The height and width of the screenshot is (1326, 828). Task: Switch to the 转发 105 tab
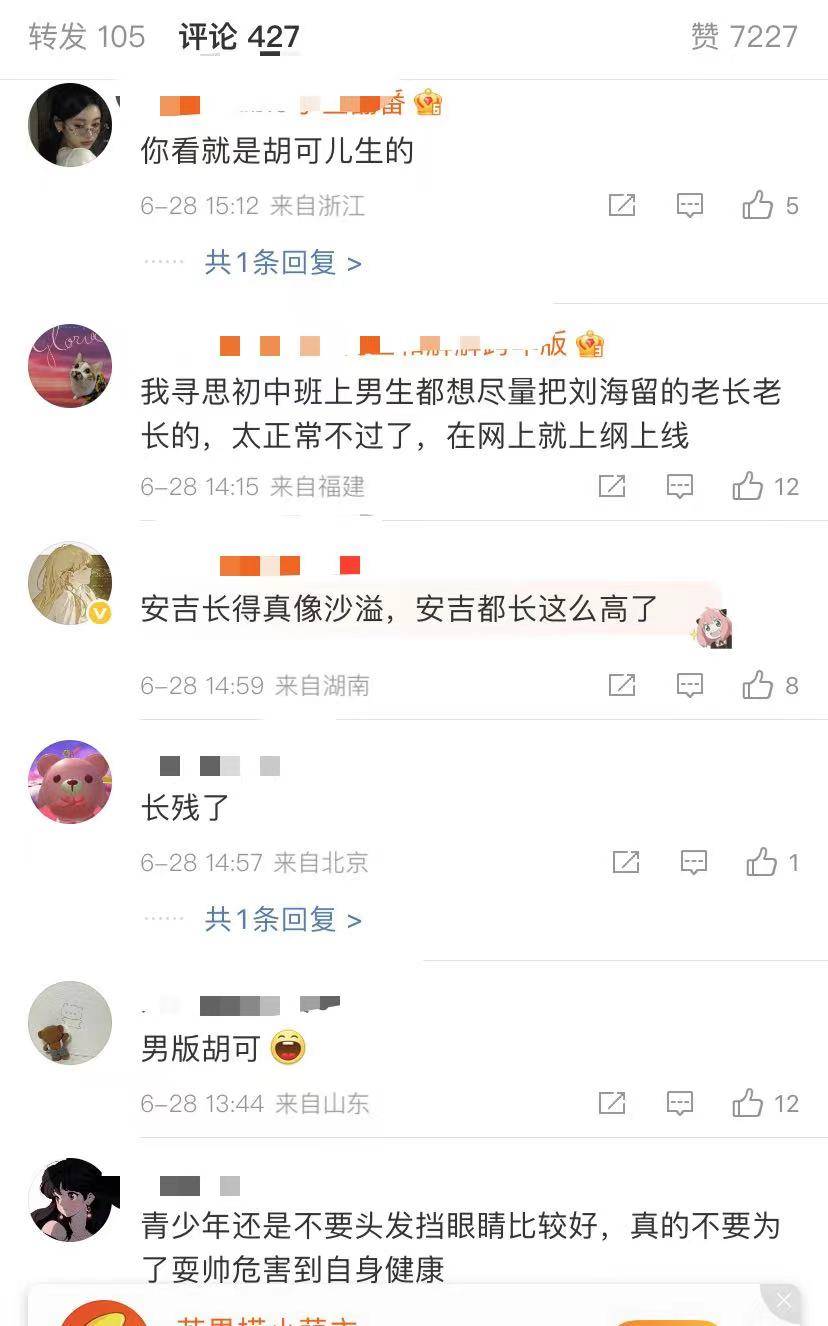pos(87,37)
